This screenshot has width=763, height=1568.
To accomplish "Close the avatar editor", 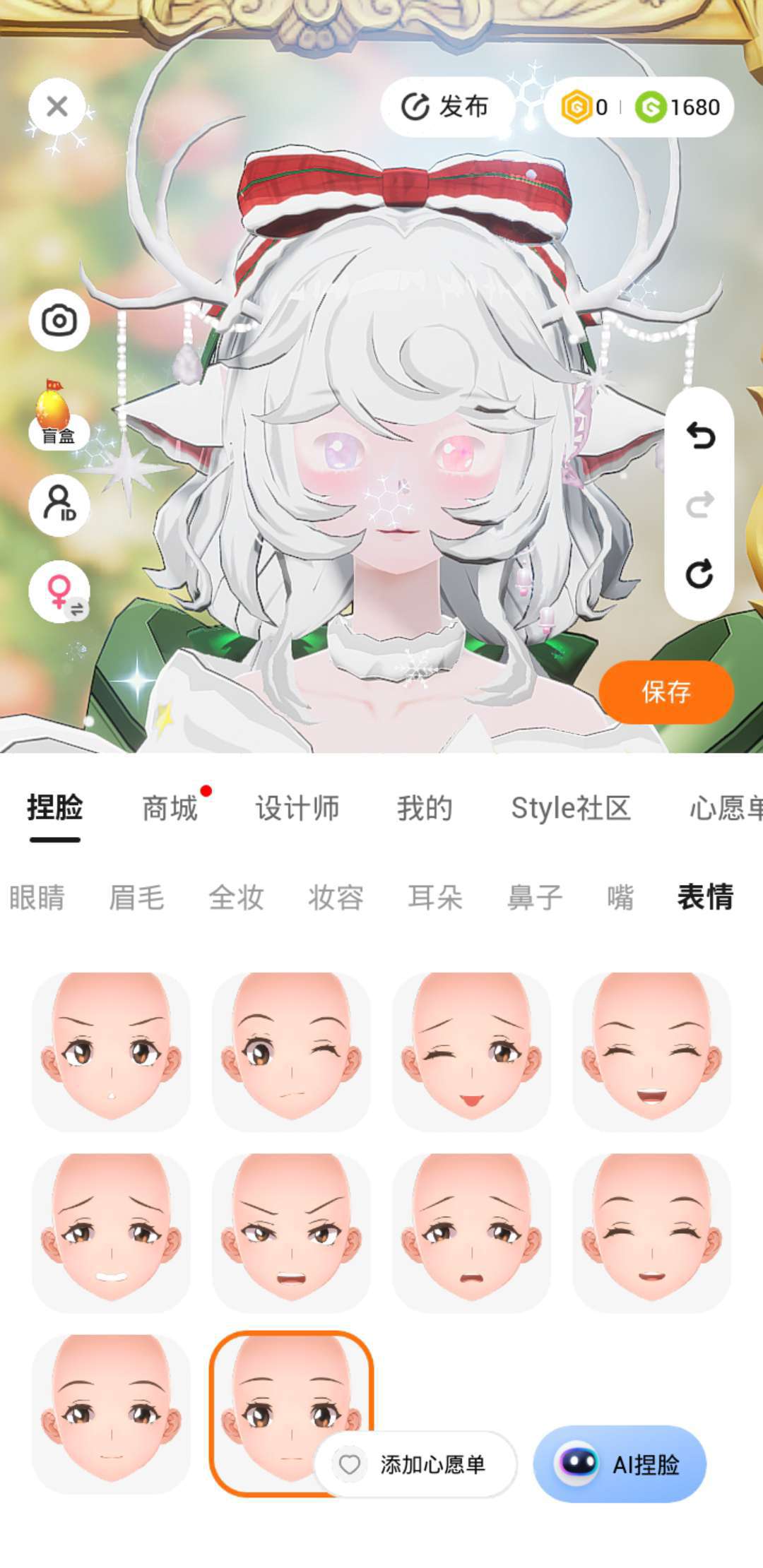I will [57, 107].
